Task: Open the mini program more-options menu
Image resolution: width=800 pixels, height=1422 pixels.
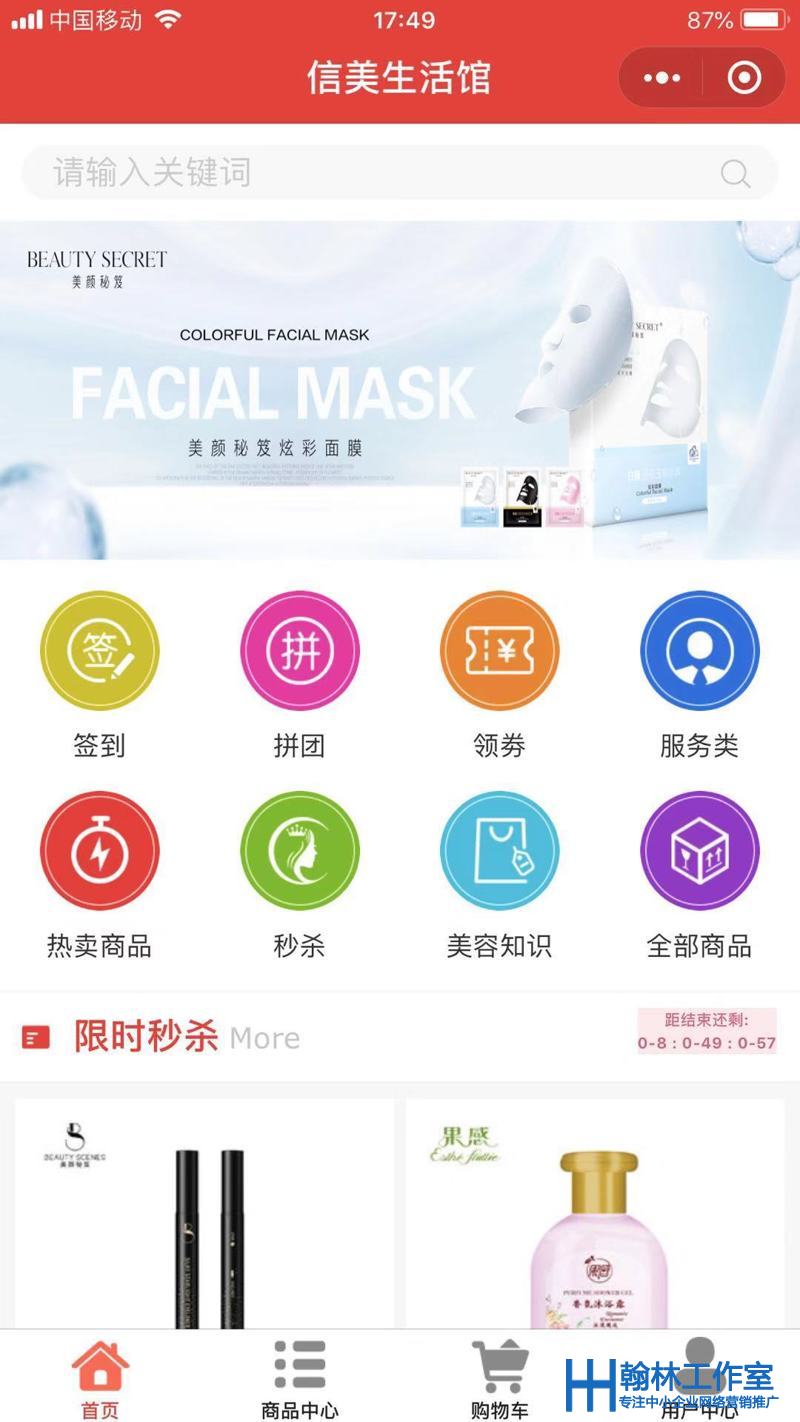Action: tap(662, 78)
